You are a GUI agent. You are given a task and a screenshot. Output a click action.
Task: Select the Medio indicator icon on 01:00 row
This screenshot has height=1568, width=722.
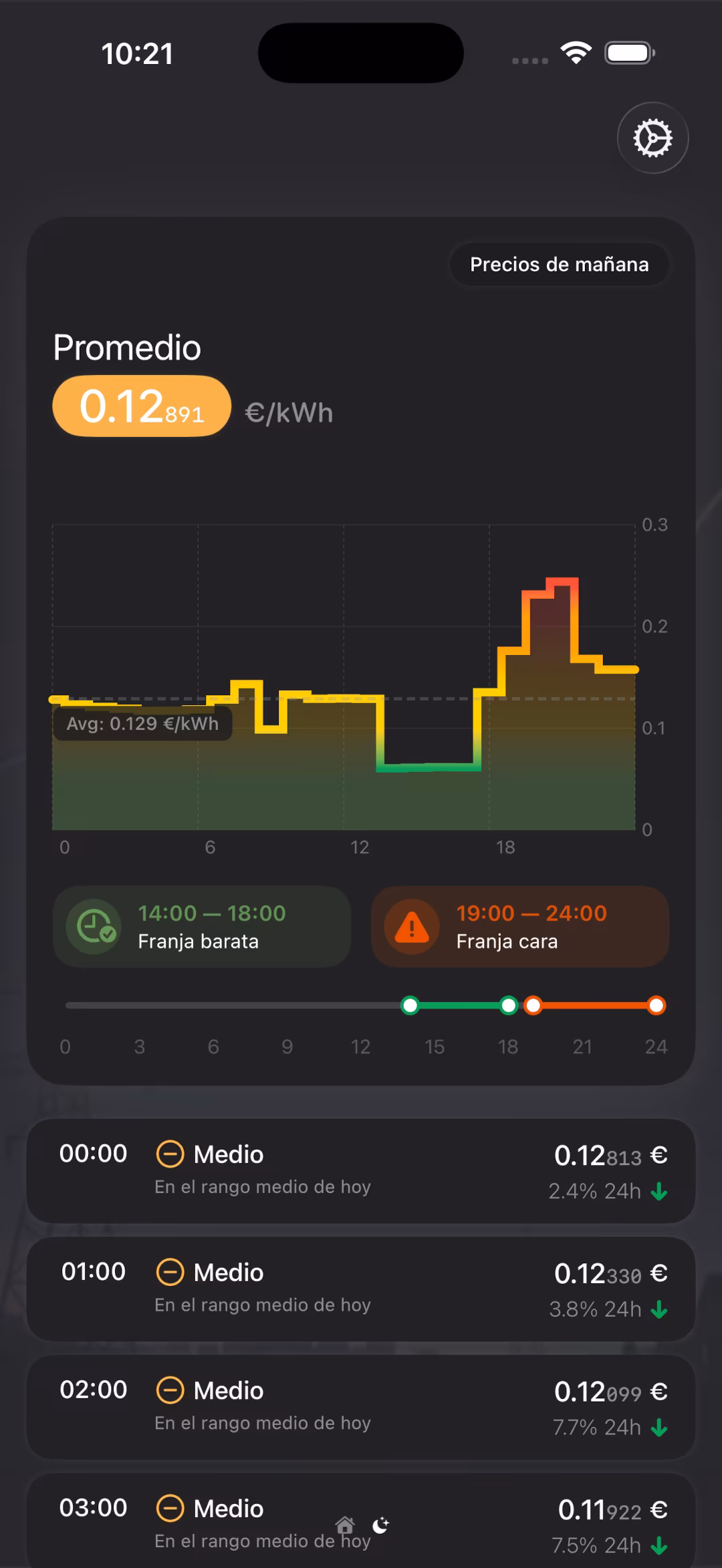pyautogui.click(x=171, y=1273)
